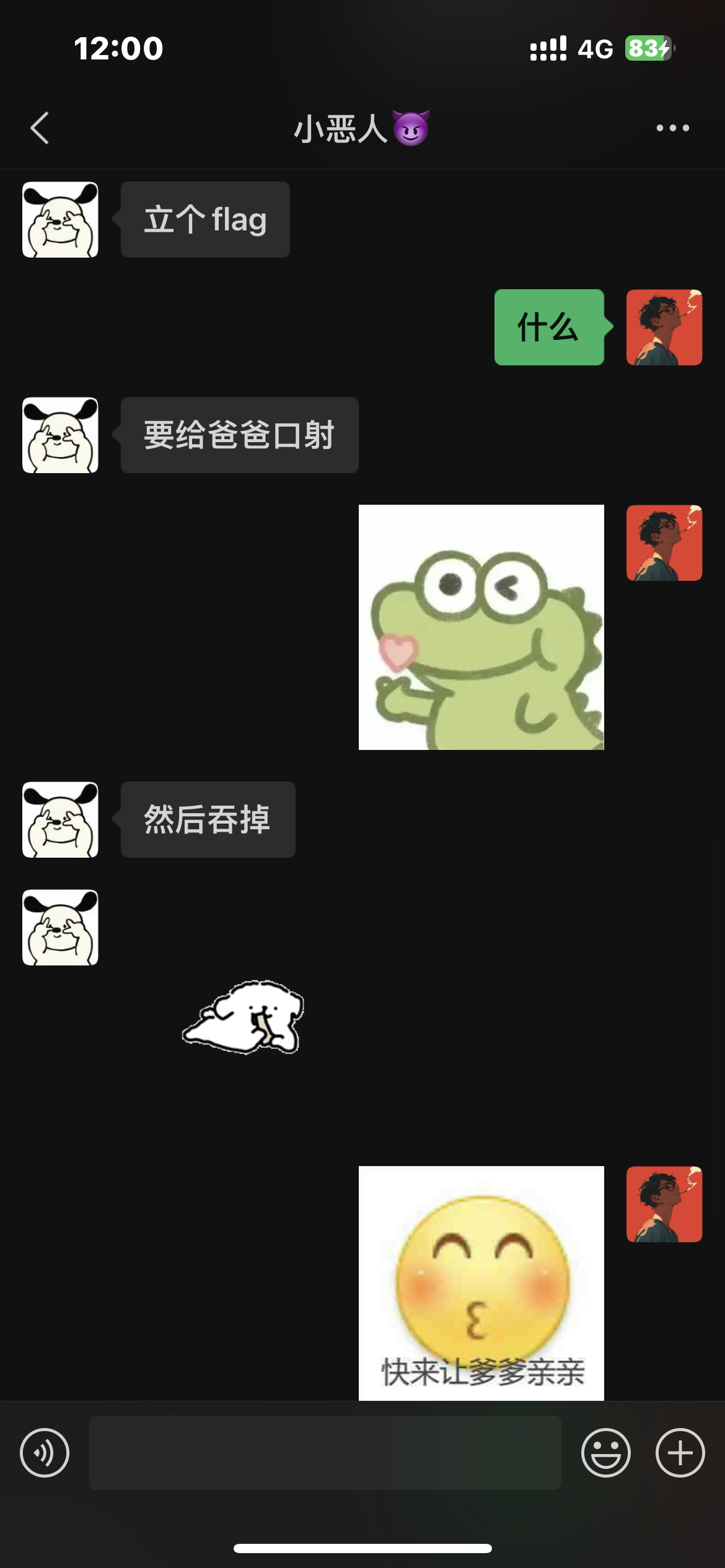Switch to voice message input
725x1568 pixels.
click(45, 1452)
